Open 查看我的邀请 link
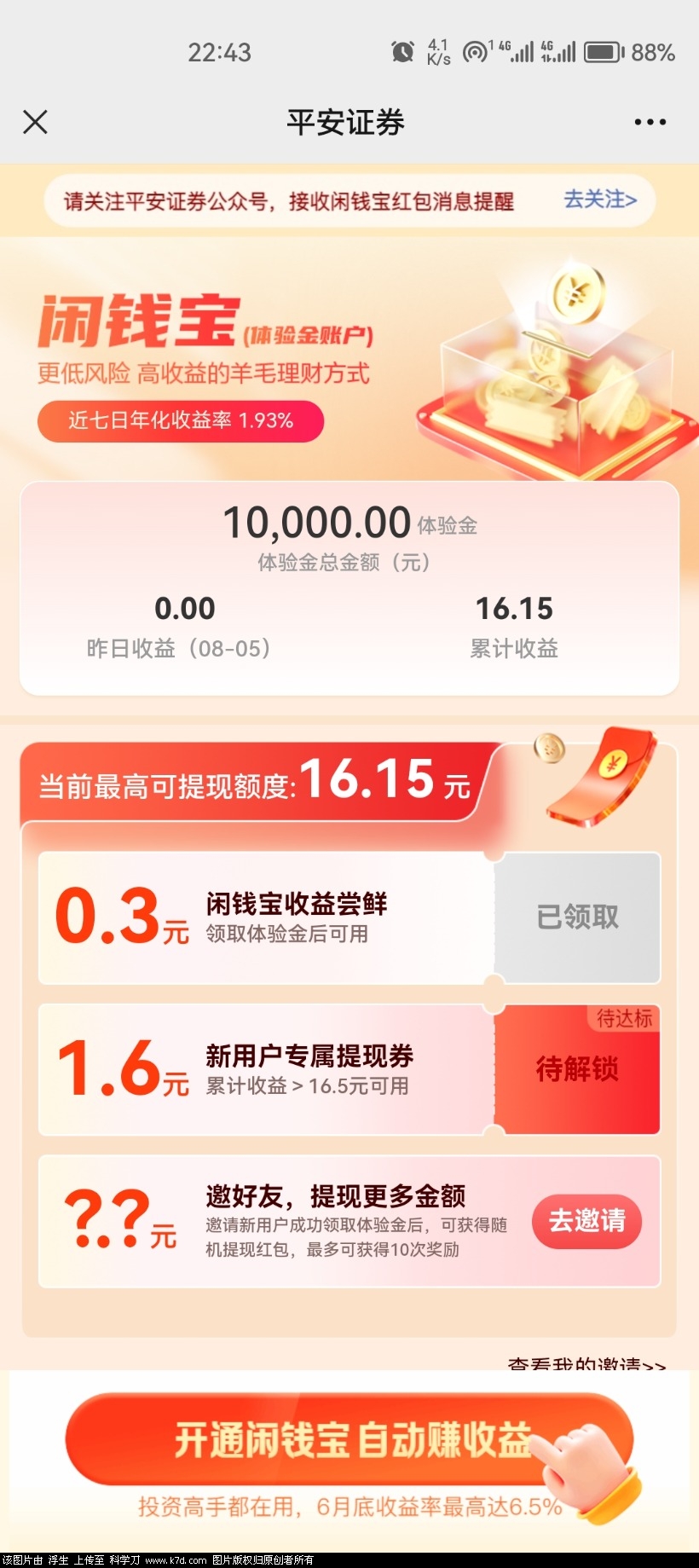Image resolution: width=699 pixels, height=1568 pixels. tap(586, 1363)
